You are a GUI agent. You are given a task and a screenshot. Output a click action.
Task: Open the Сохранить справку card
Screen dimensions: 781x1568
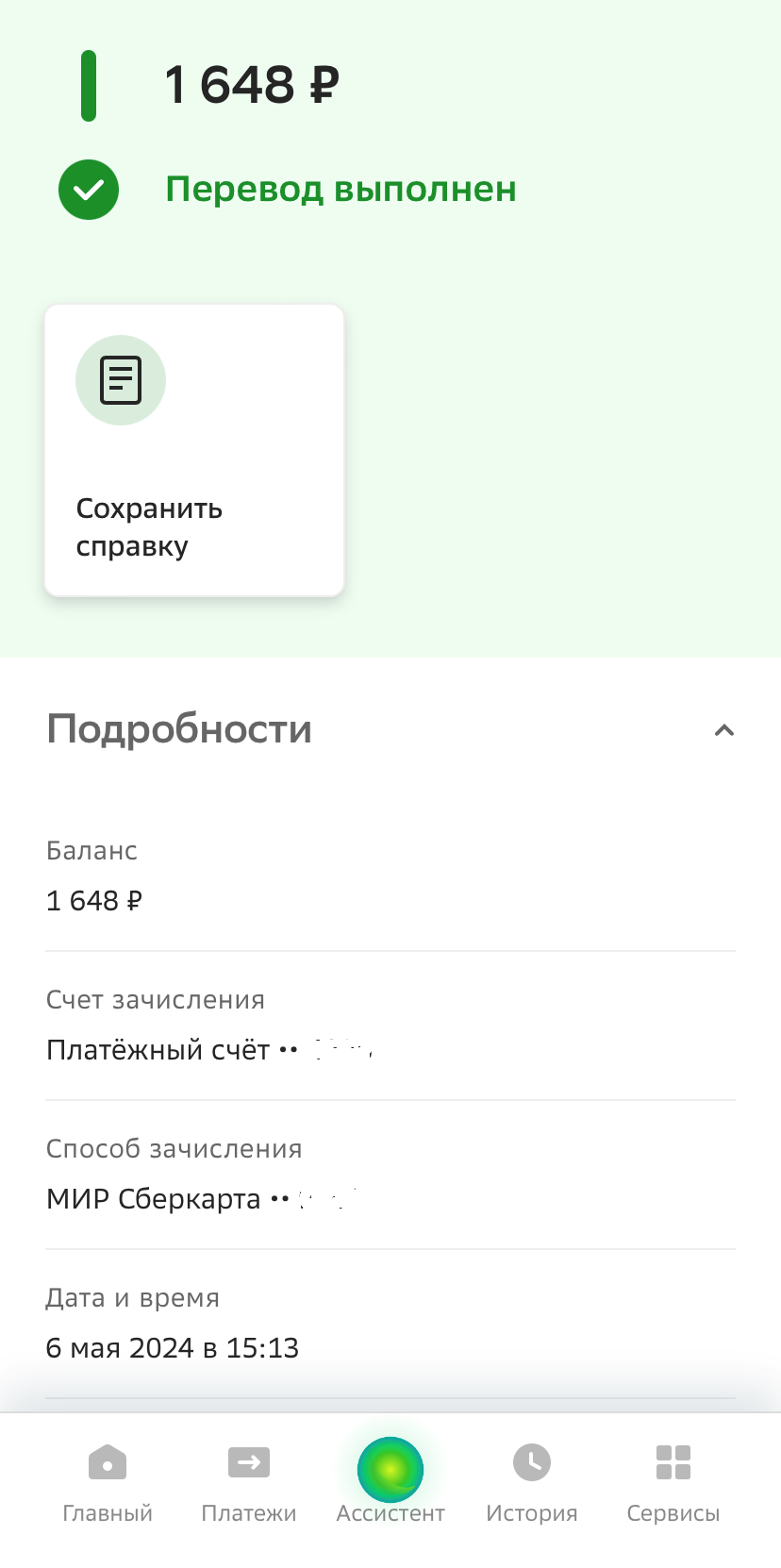tap(194, 450)
